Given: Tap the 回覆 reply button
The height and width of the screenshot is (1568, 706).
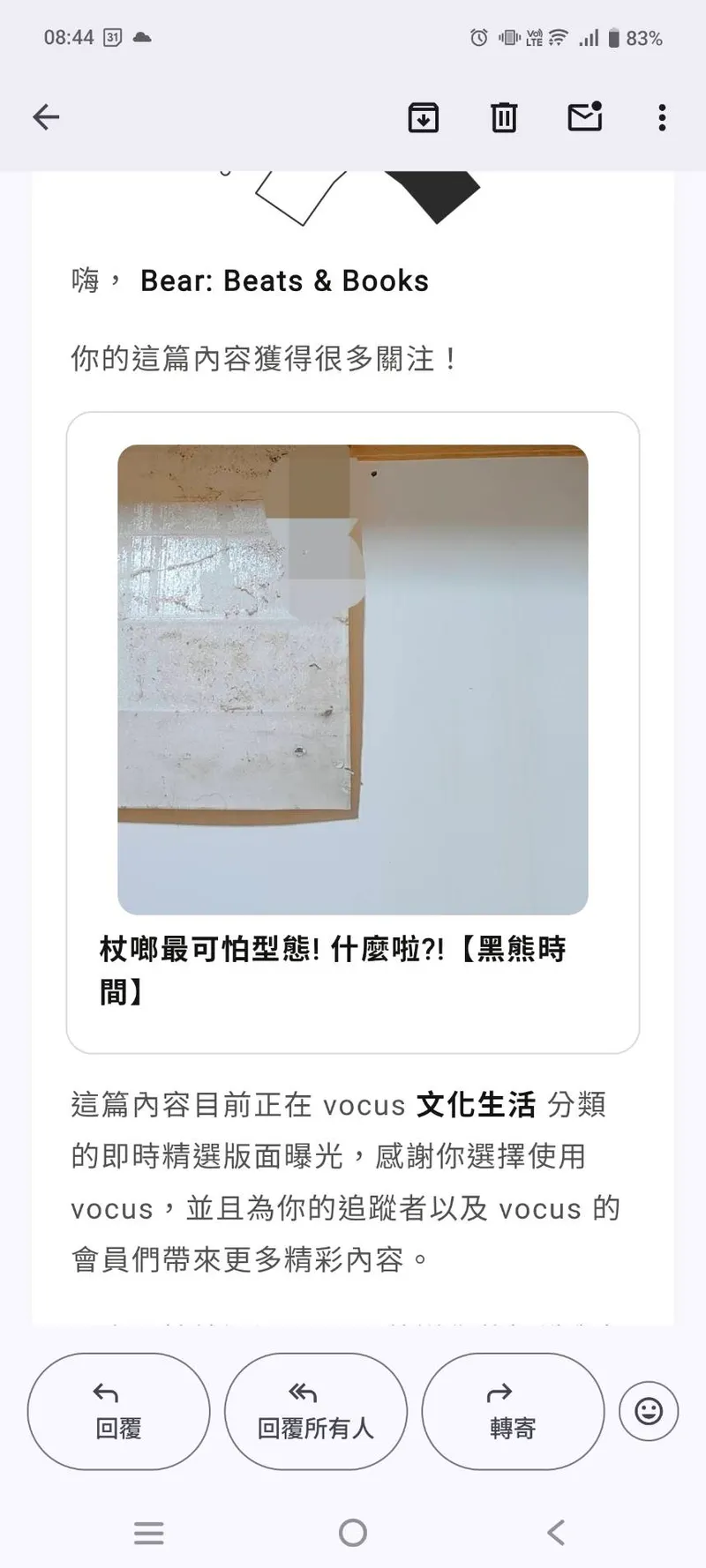Looking at the screenshot, I should click(x=118, y=1411).
